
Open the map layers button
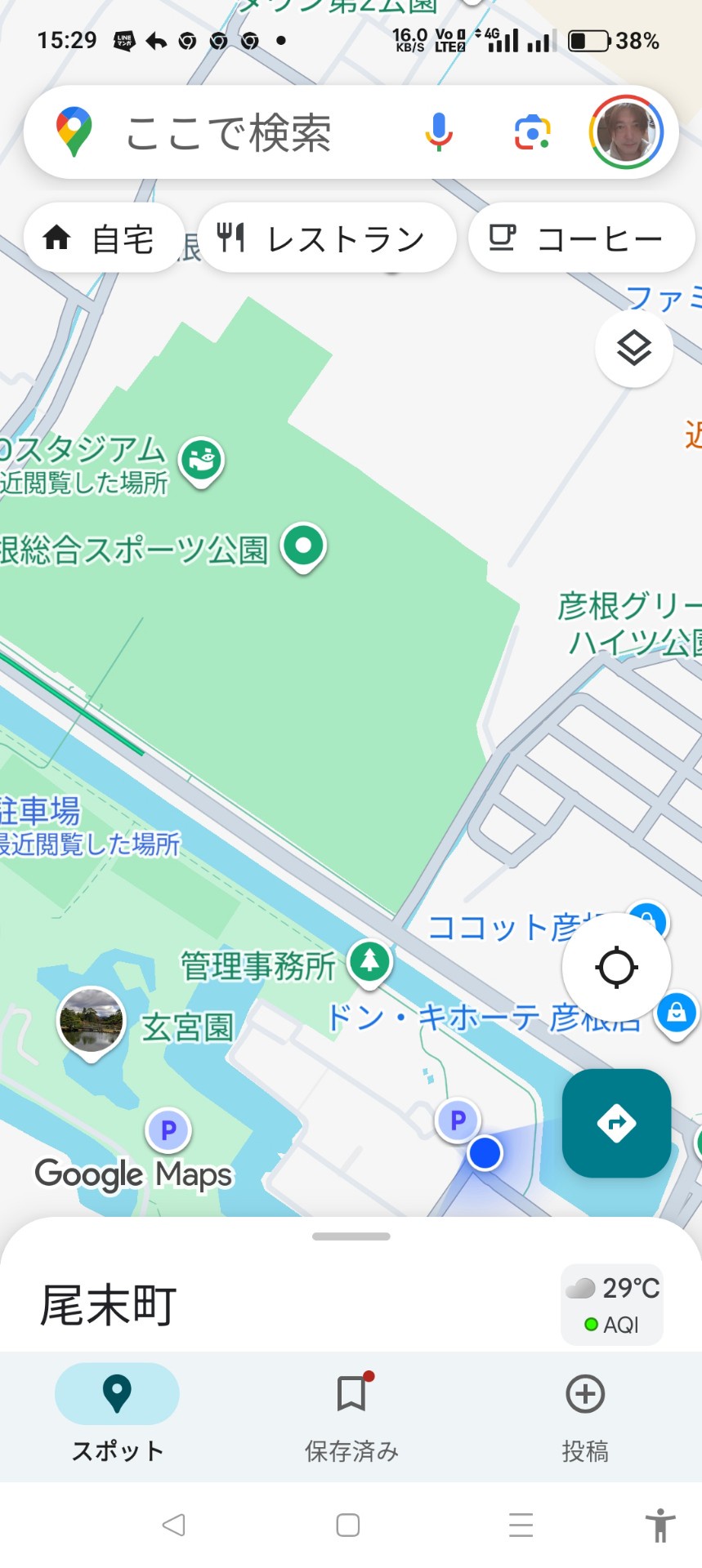[x=634, y=349]
